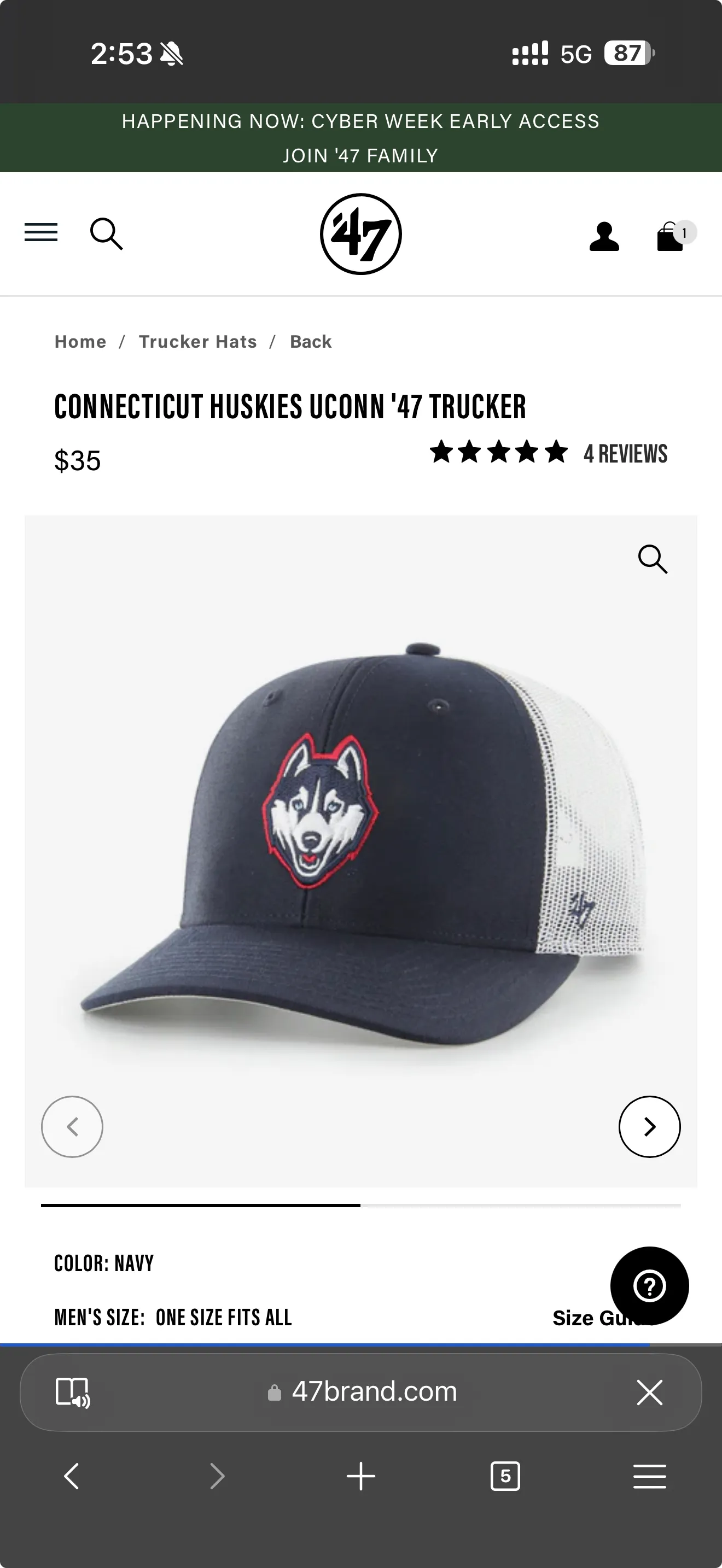Screen dimensions: 722x1568
Task: Open Trucker Hats breadcrumb
Action: pyautogui.click(x=198, y=342)
